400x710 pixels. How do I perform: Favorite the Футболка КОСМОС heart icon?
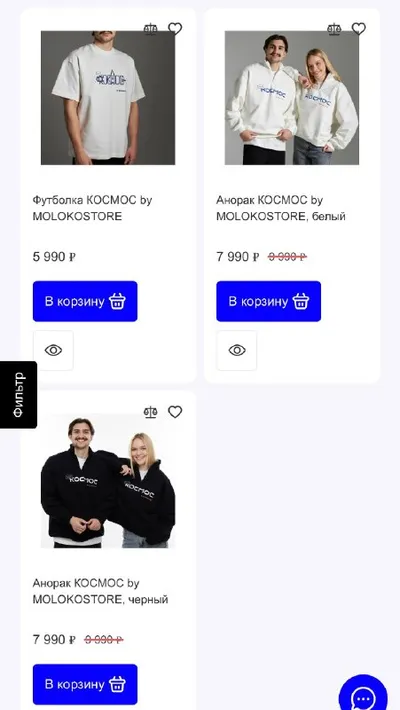[x=175, y=29]
